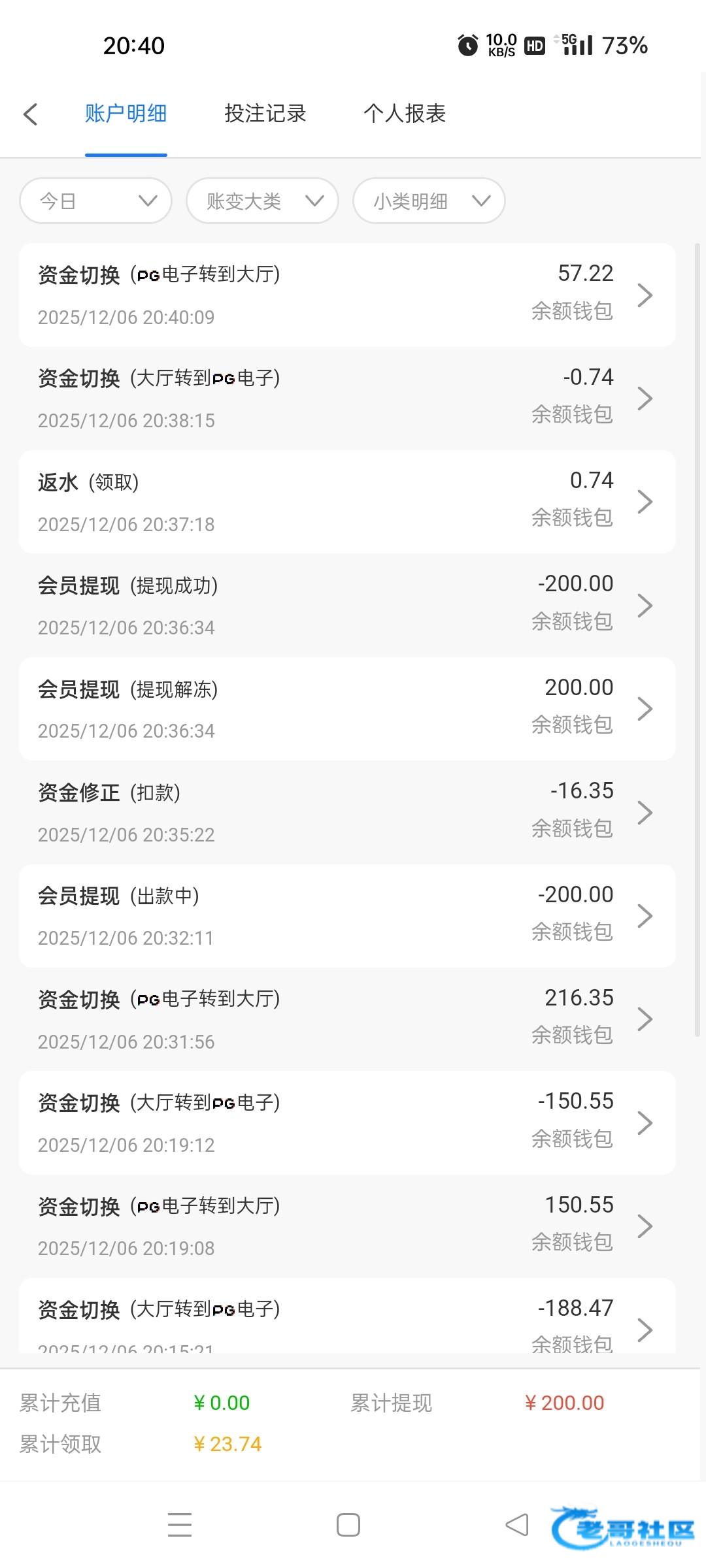Open the 会员提现 (提现解冻) 200.00 record
Viewport: 706px width, 1568px height.
[x=346, y=709]
